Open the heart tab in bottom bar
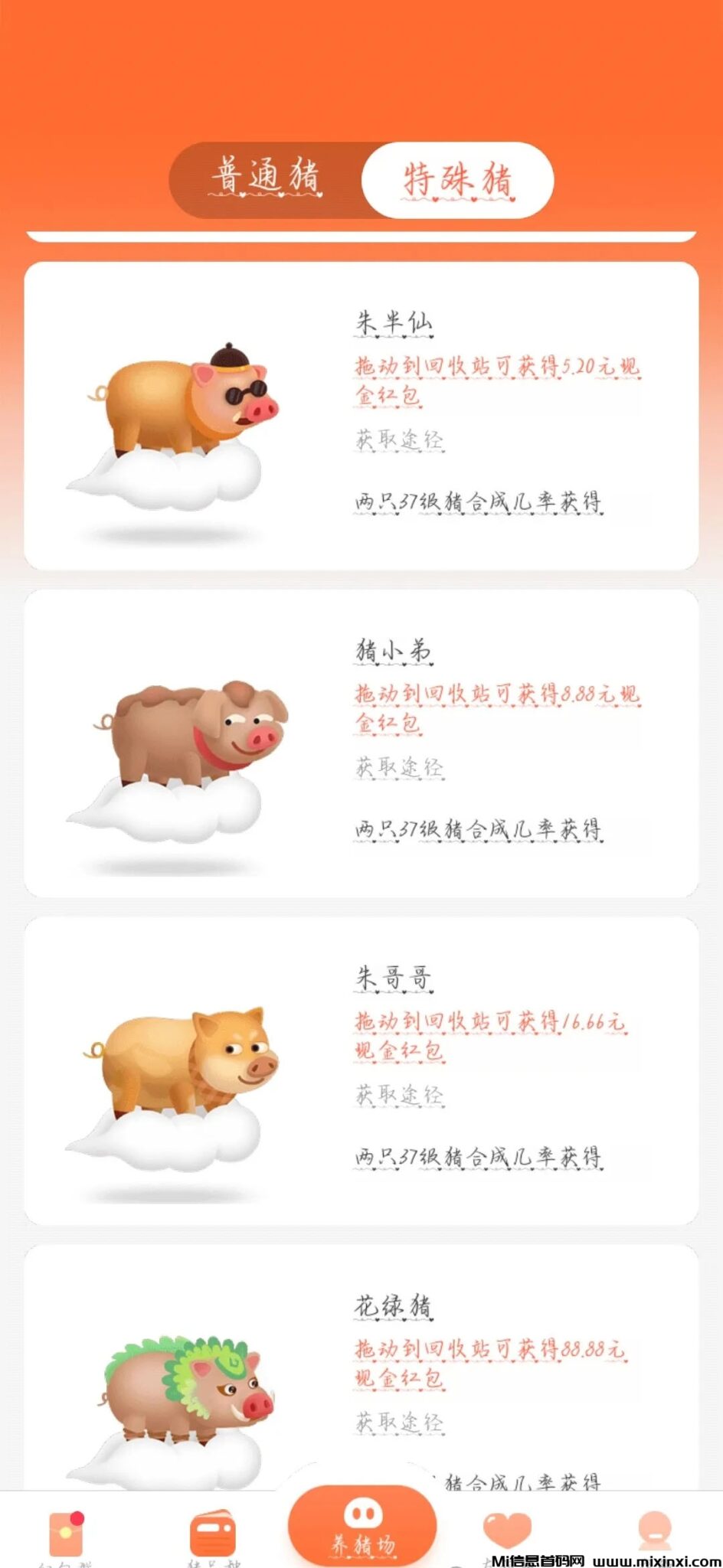Image resolution: width=723 pixels, height=1568 pixels. (x=506, y=1531)
